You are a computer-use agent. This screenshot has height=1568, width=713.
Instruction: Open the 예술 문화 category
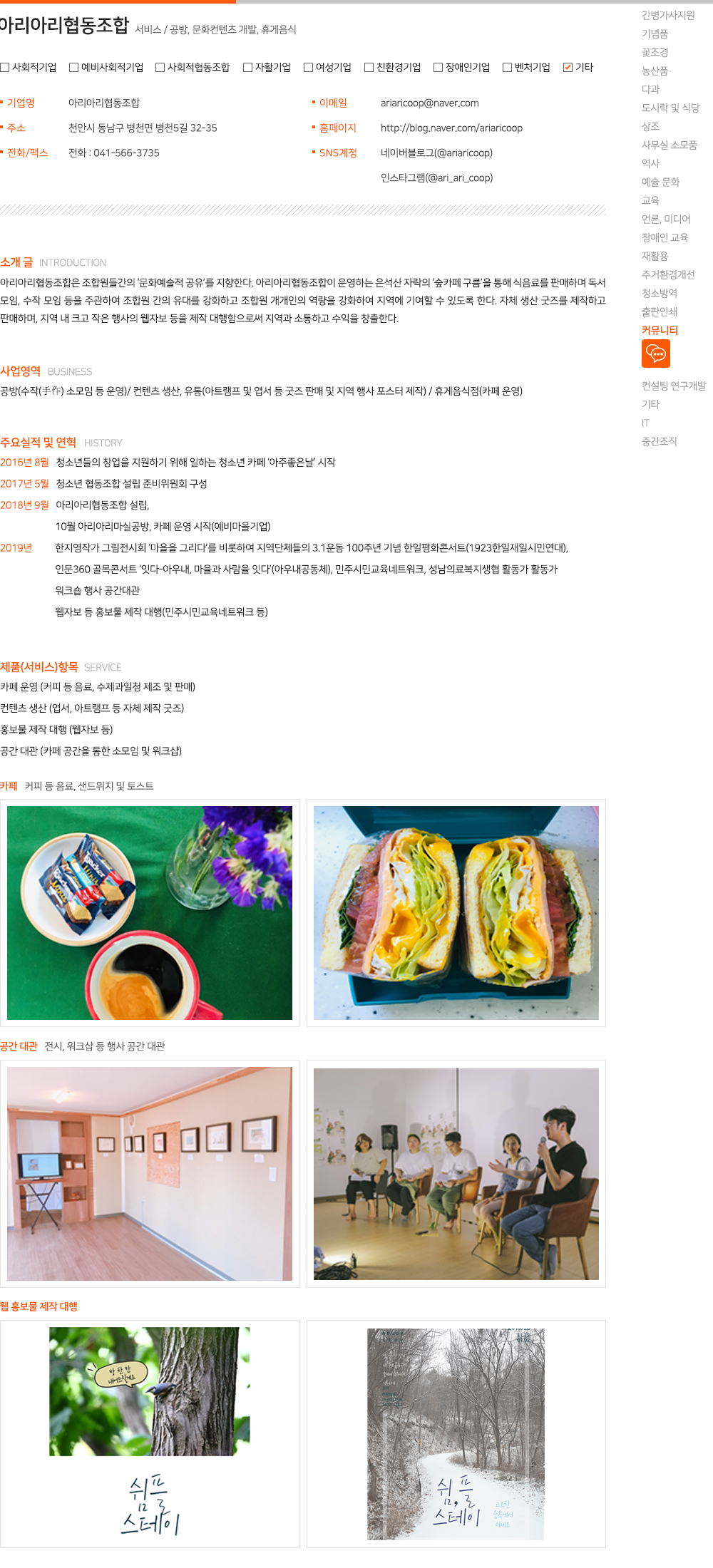click(x=660, y=182)
